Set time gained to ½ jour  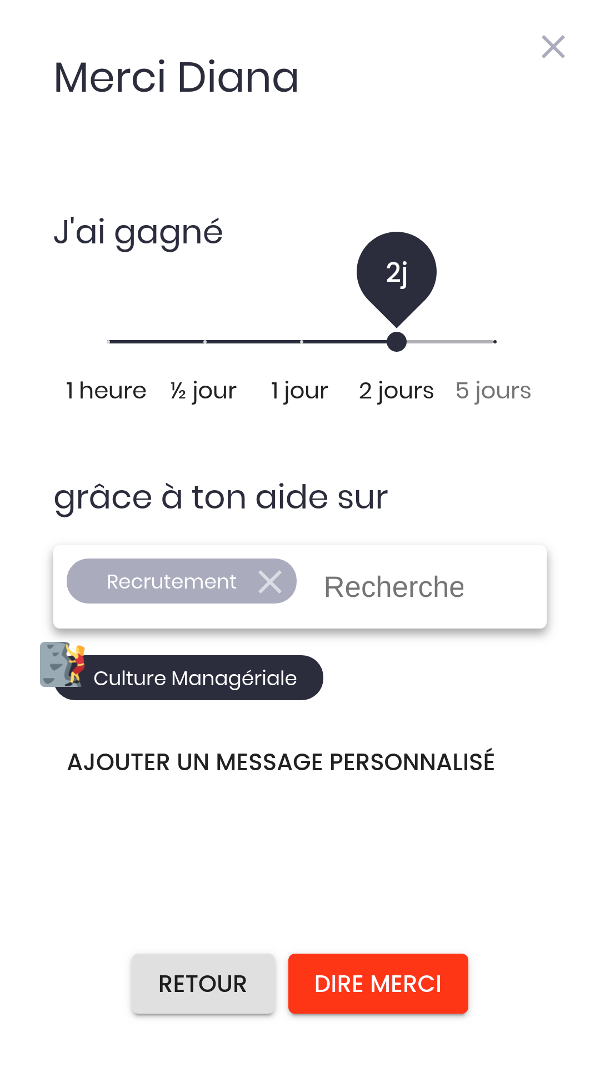pyautogui.click(x=205, y=342)
